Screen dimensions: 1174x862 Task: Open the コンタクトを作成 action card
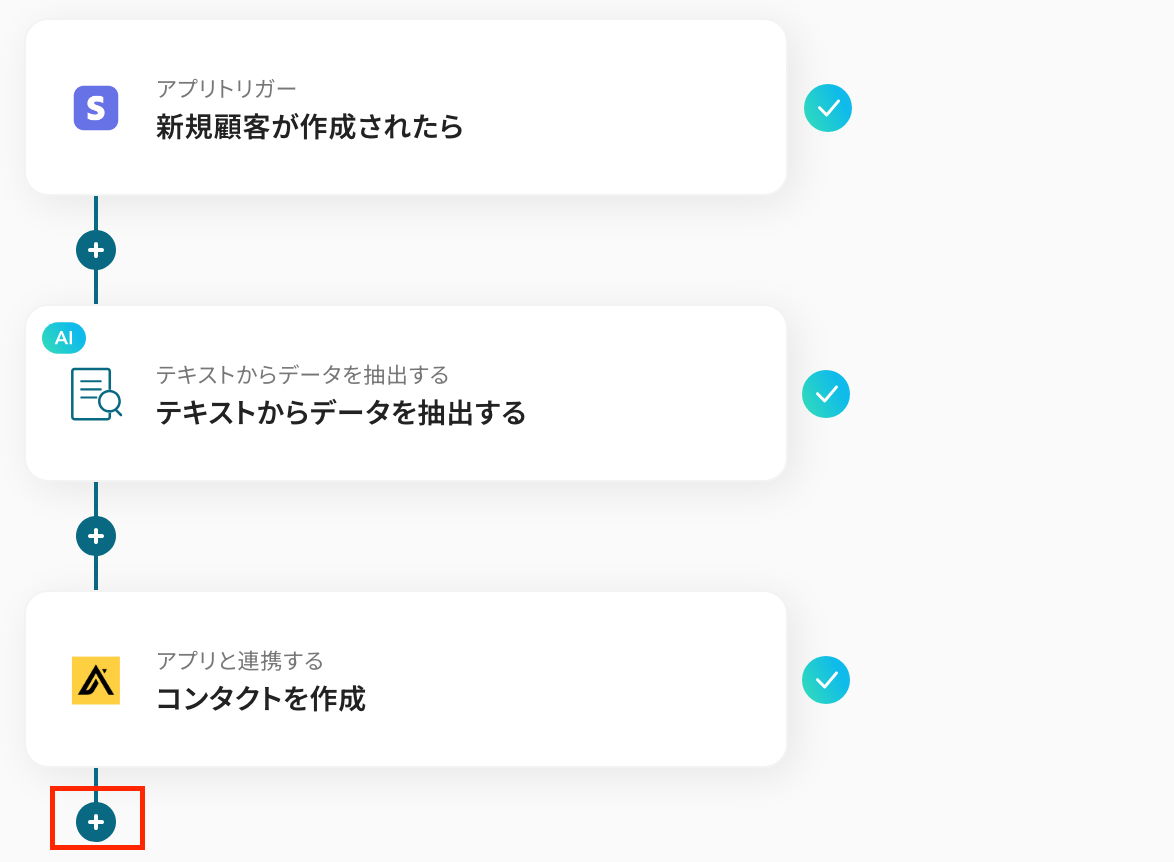coord(405,679)
